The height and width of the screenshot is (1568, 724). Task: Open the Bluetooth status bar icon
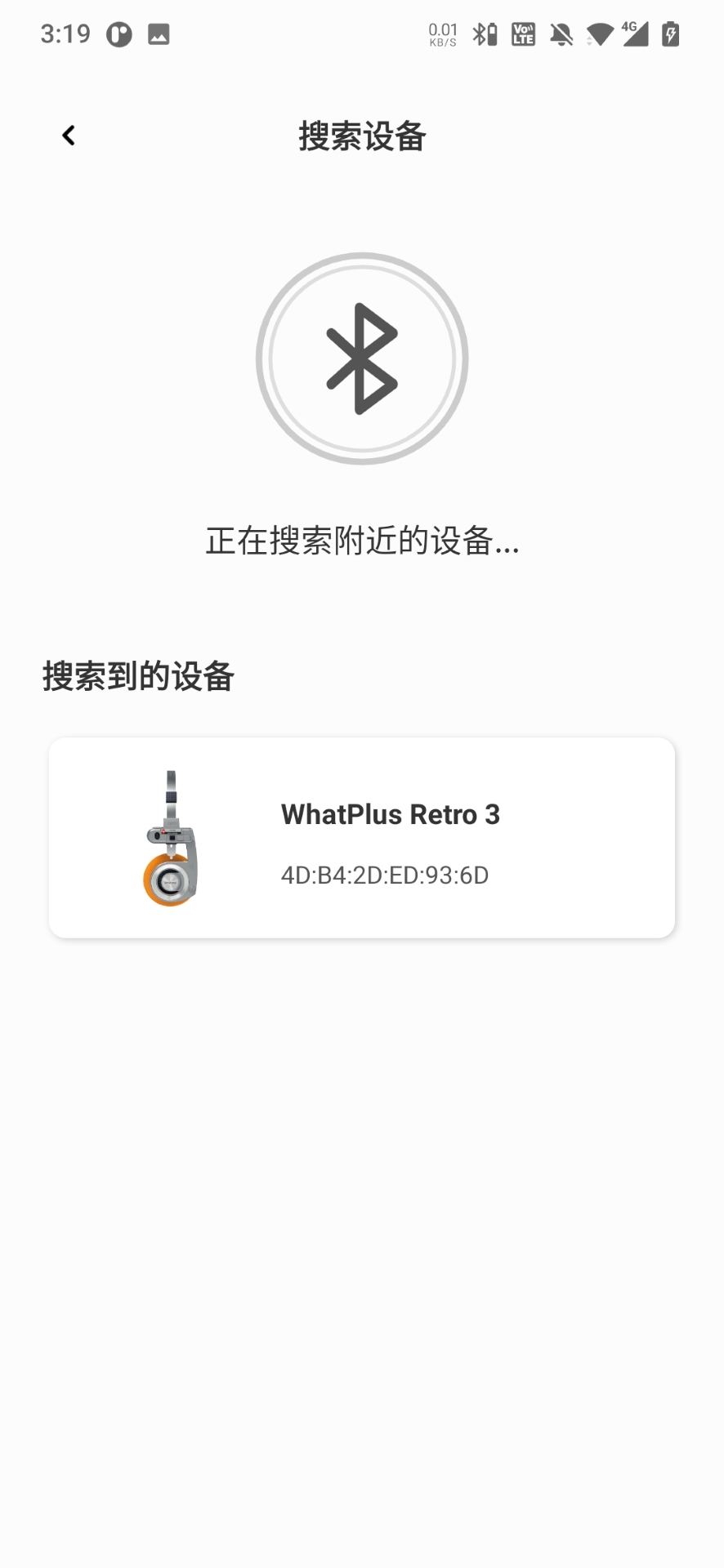pyautogui.click(x=482, y=34)
